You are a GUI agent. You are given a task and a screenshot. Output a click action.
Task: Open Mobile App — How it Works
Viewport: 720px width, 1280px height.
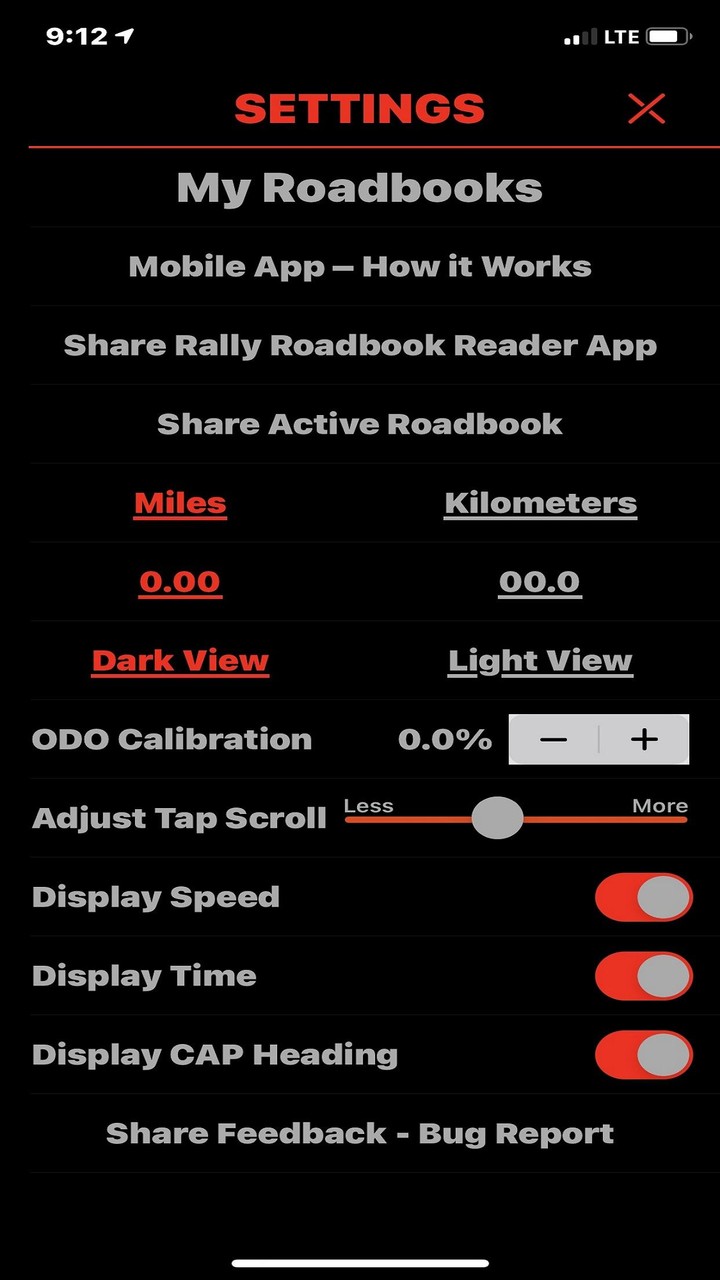click(x=360, y=266)
